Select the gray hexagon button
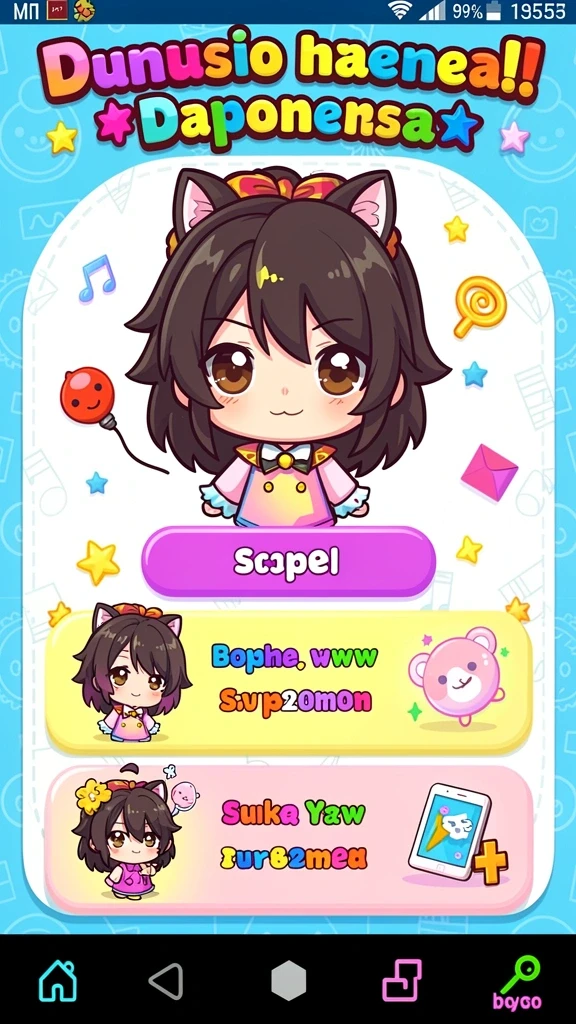This screenshot has width=576, height=1024. [289, 980]
